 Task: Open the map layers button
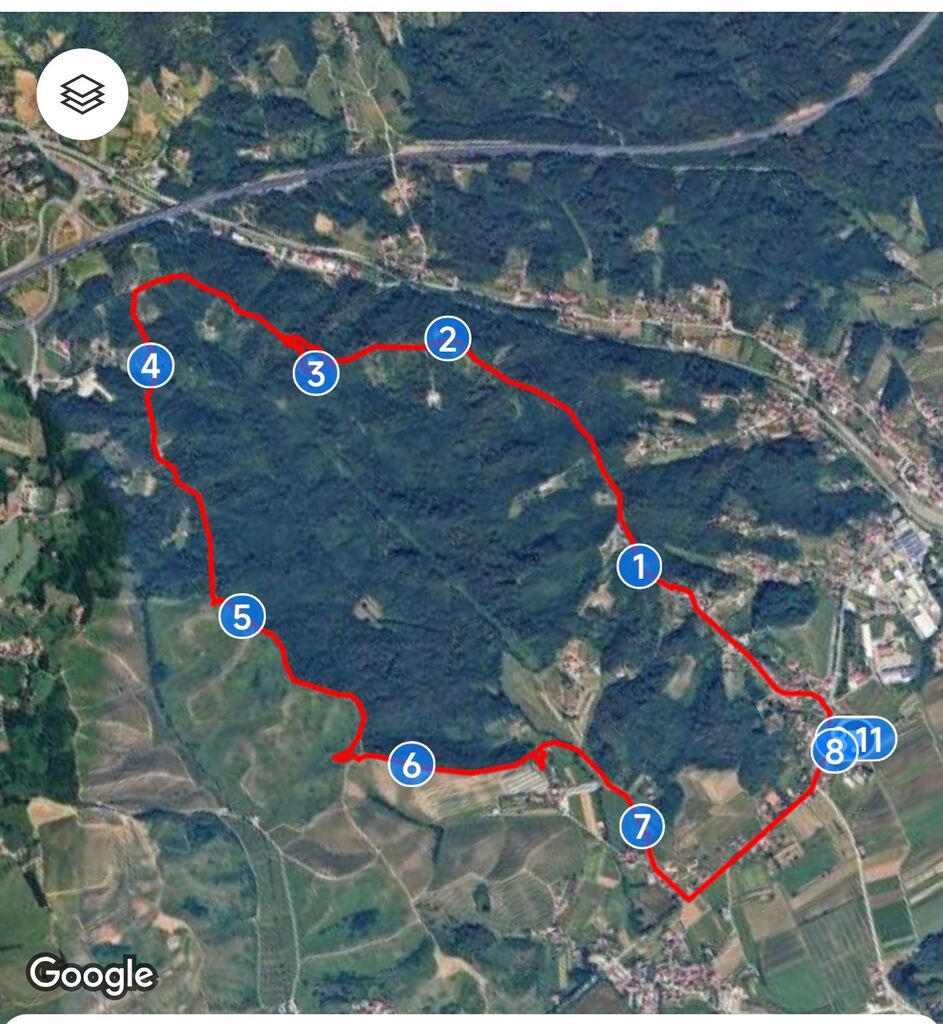click(82, 94)
